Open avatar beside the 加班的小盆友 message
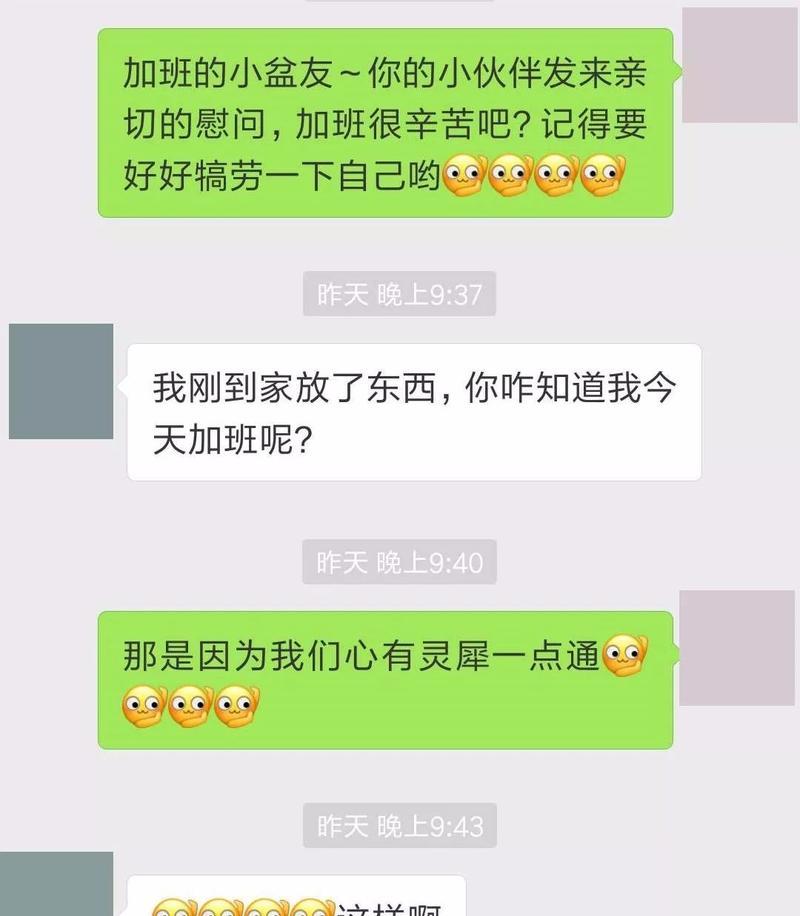 point(739,65)
